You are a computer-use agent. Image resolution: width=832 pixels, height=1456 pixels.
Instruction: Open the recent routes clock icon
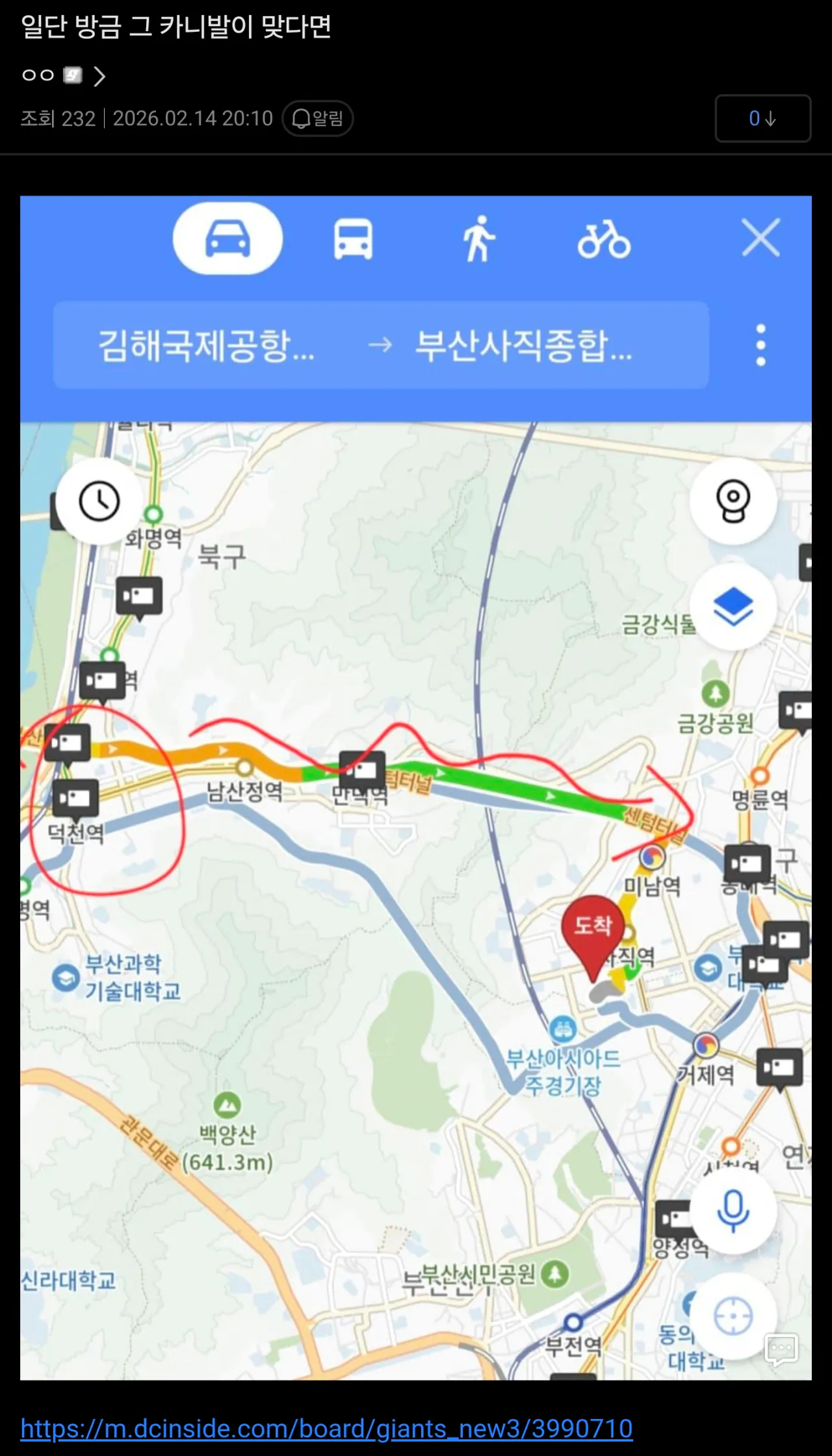pyautogui.click(x=99, y=500)
